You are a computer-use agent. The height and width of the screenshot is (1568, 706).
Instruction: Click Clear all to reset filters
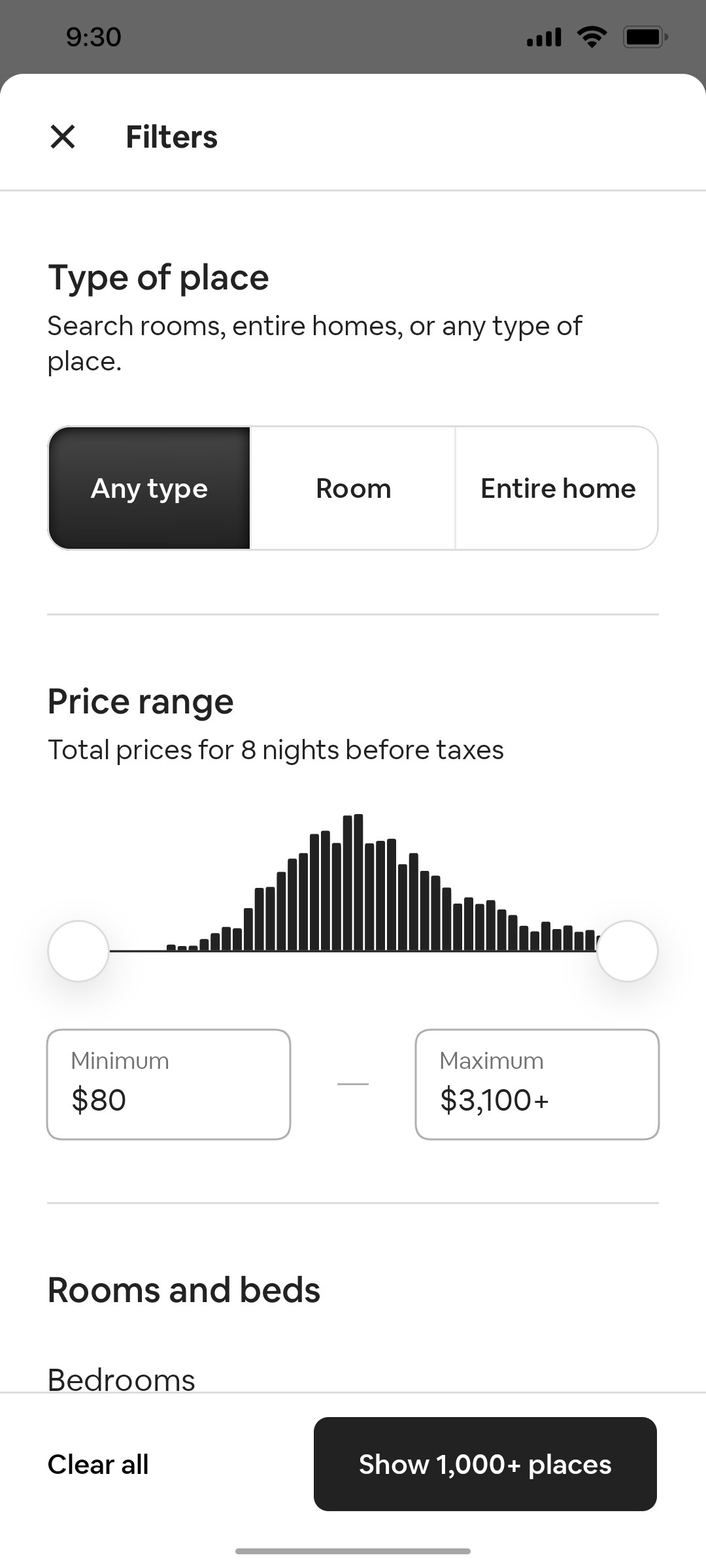[x=97, y=1464]
